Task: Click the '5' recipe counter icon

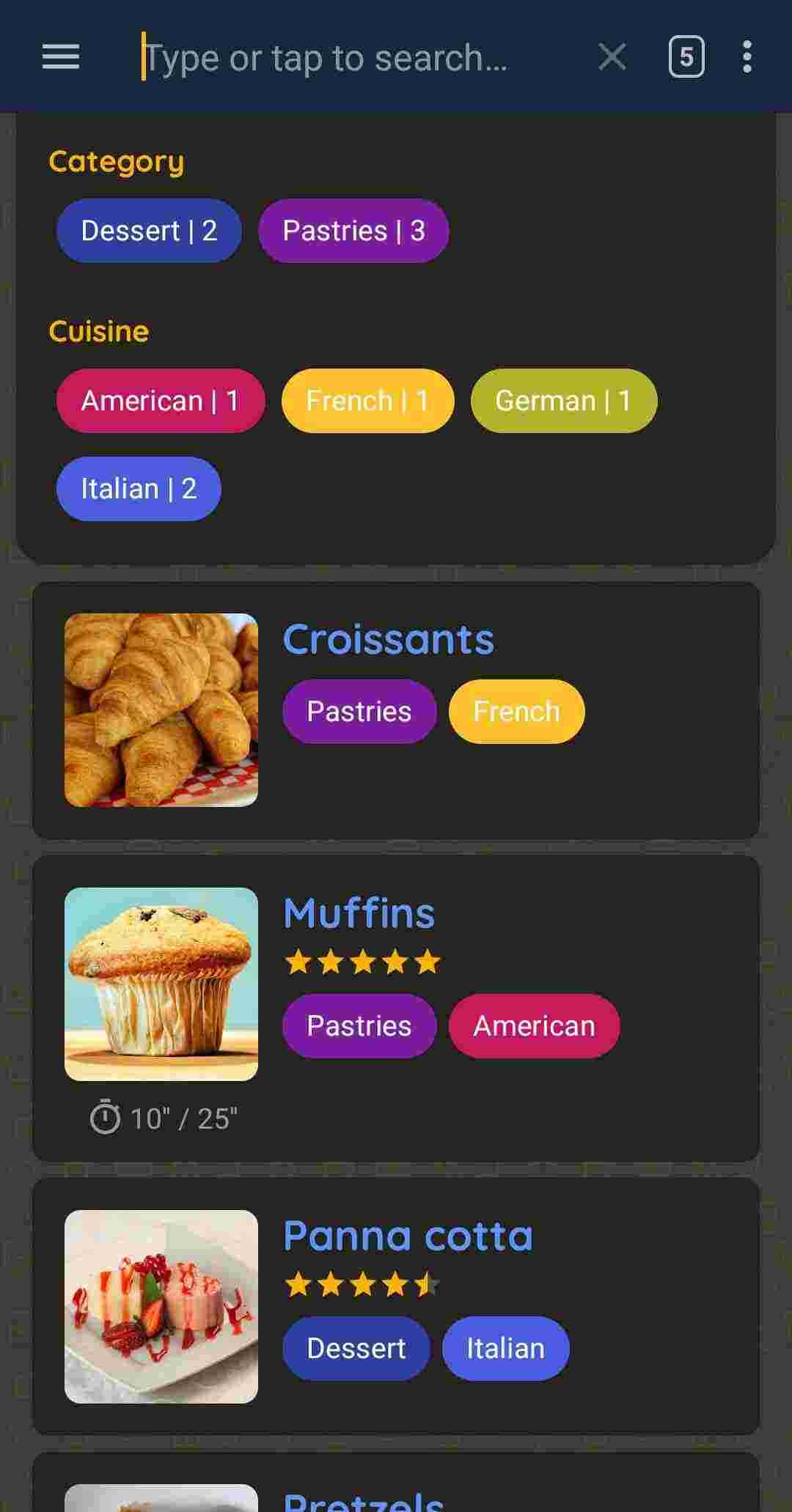Action: click(686, 57)
